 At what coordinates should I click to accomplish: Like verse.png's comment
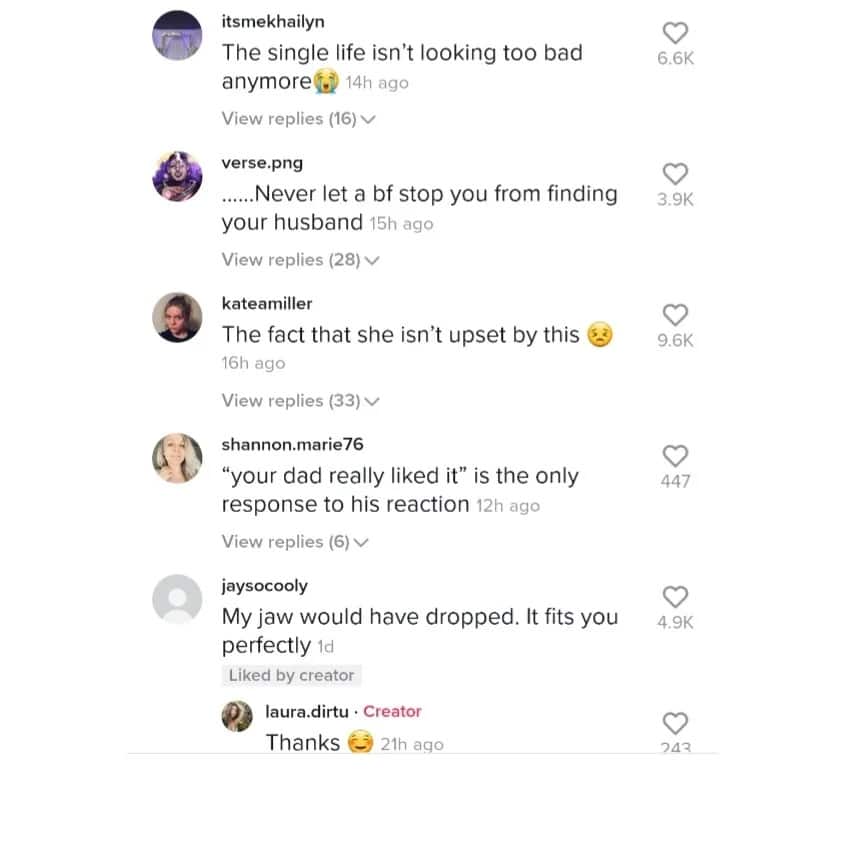(676, 174)
